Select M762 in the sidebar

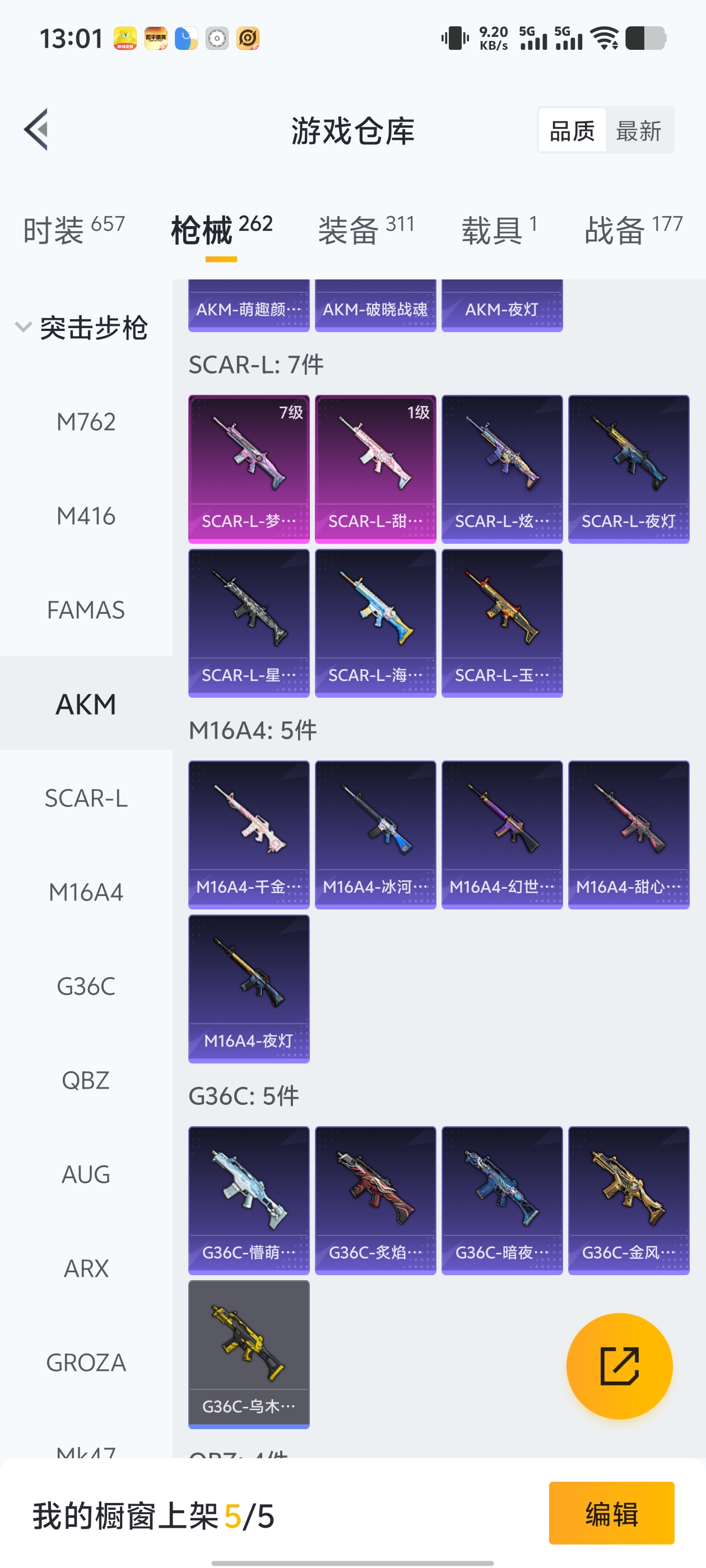click(86, 422)
